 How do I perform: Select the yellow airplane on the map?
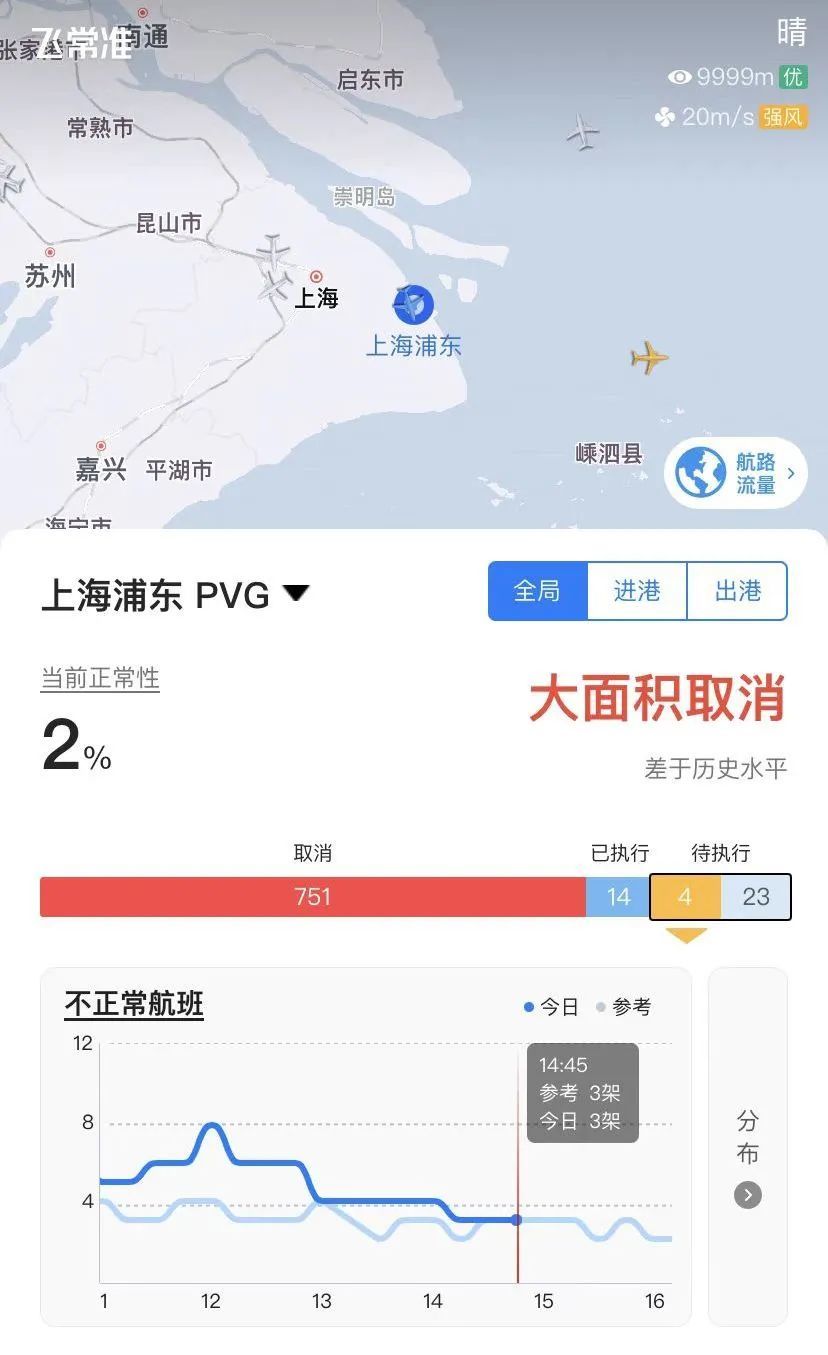[x=649, y=357]
